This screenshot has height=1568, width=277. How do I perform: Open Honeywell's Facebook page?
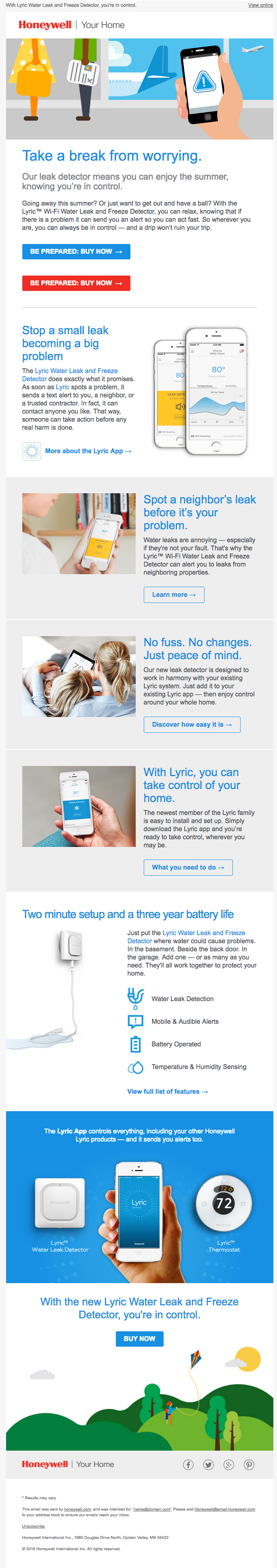pos(188,1464)
